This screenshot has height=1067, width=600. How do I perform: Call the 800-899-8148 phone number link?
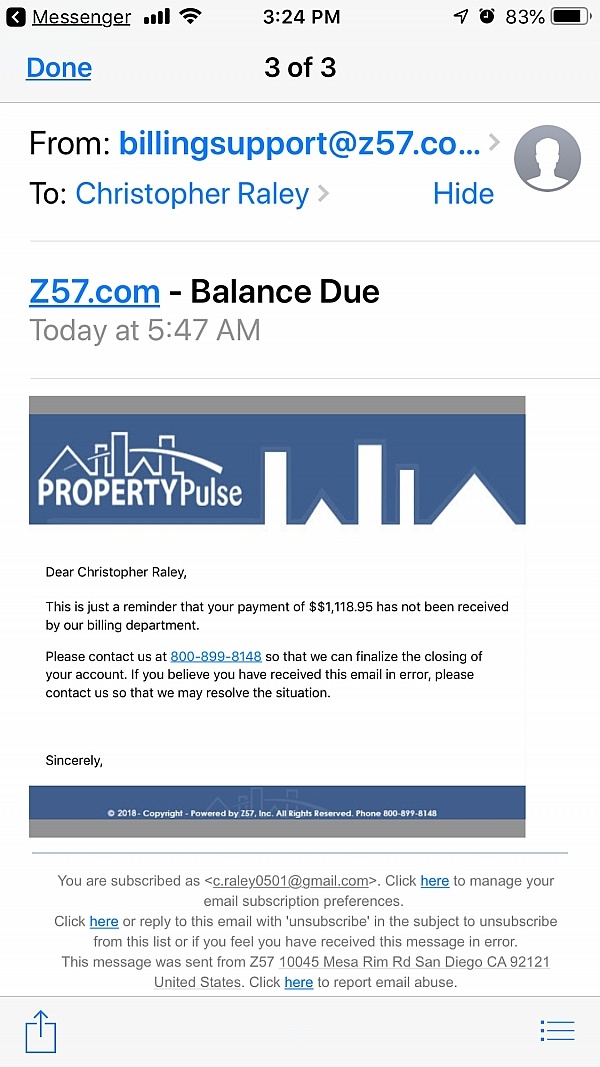pyautogui.click(x=216, y=657)
